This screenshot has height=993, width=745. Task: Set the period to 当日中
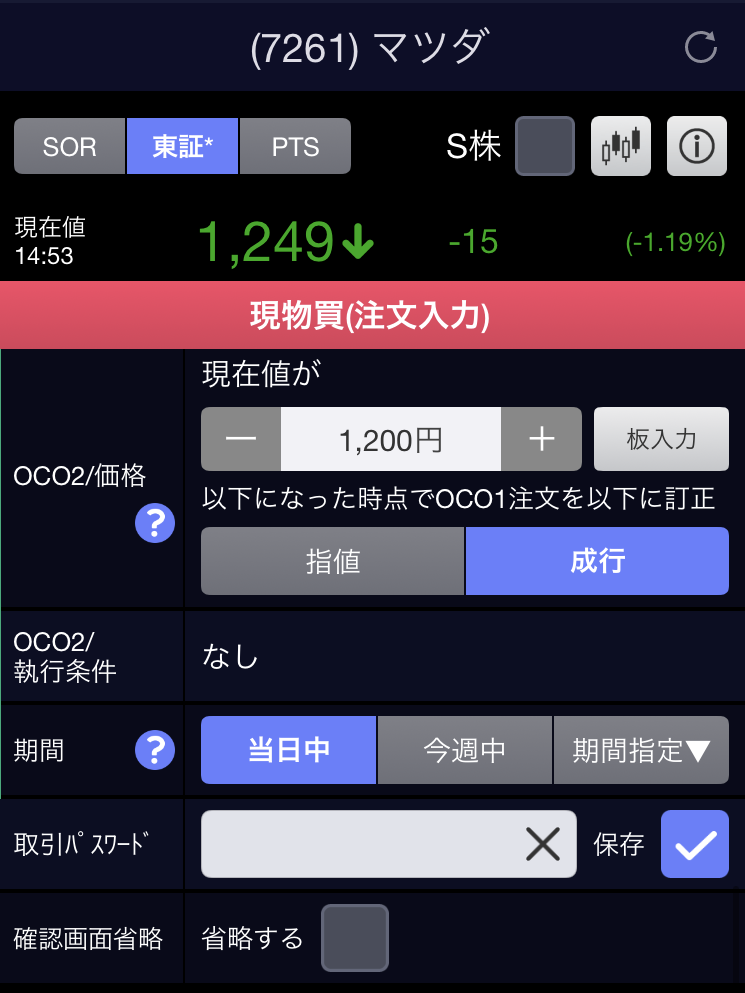point(289,750)
